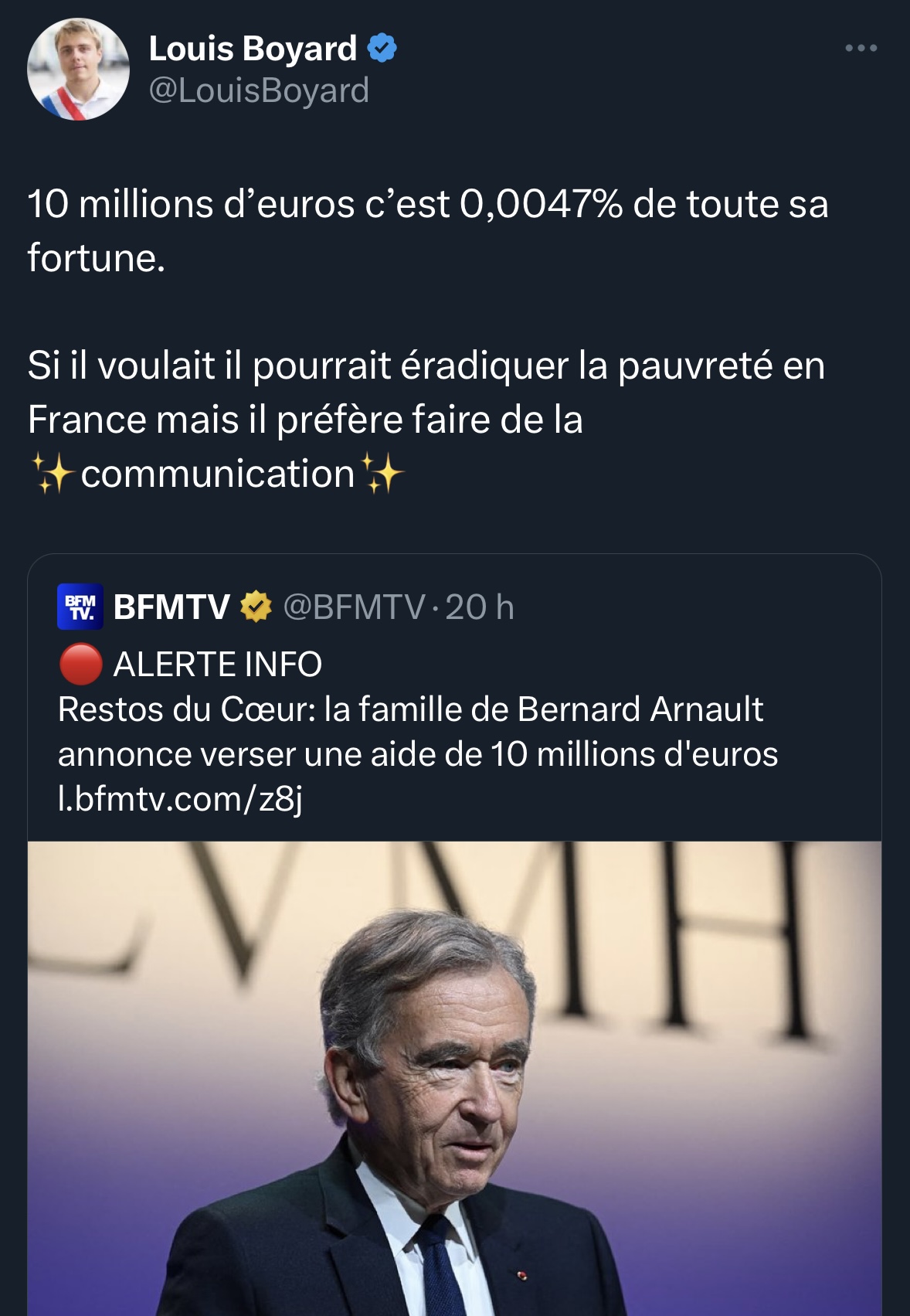Open the three-dot overflow menu on the tweet
Viewport: 910px width, 1316px height.
pyautogui.click(x=861, y=49)
